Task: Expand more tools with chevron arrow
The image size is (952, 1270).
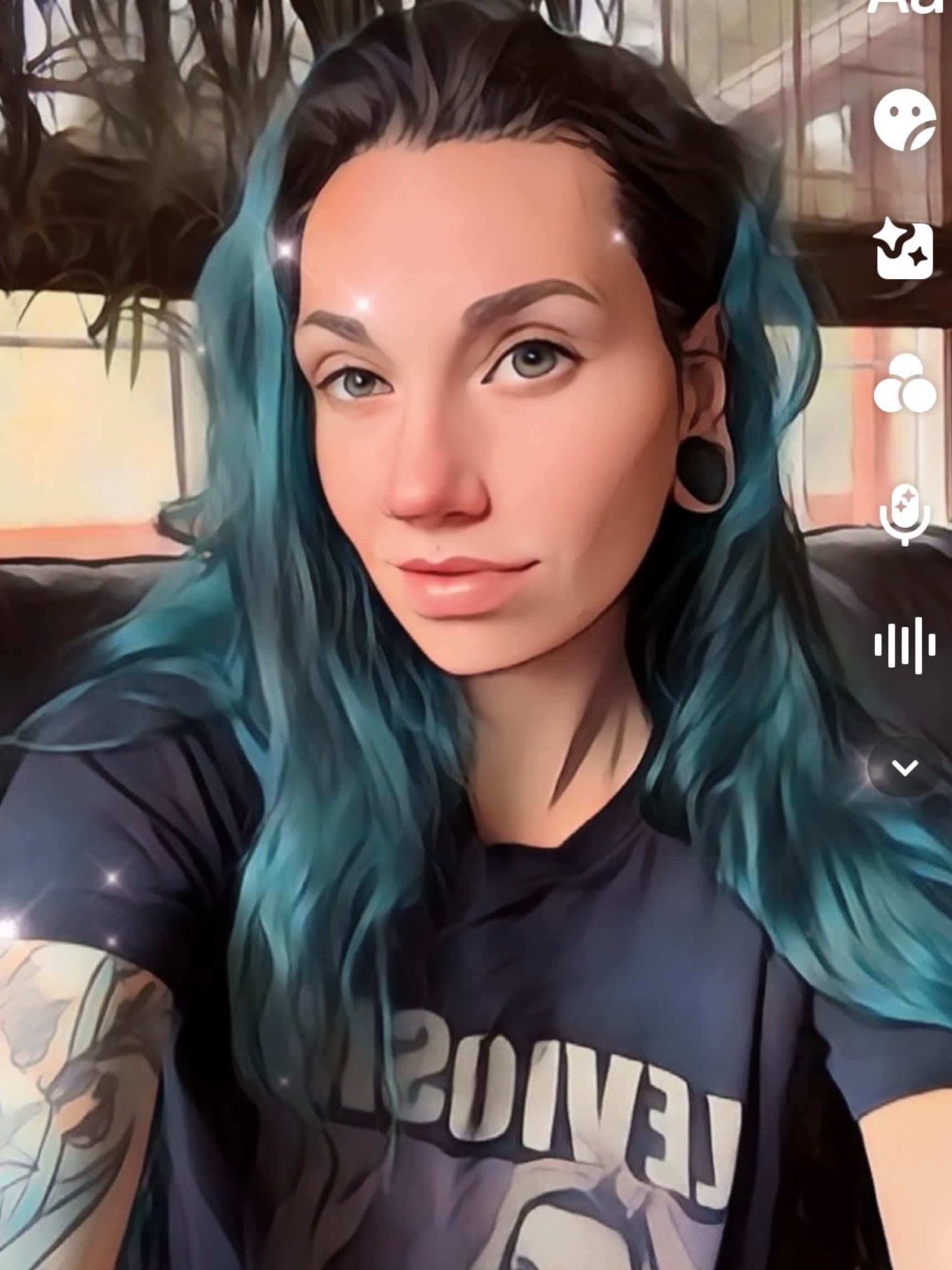Action: point(905,768)
